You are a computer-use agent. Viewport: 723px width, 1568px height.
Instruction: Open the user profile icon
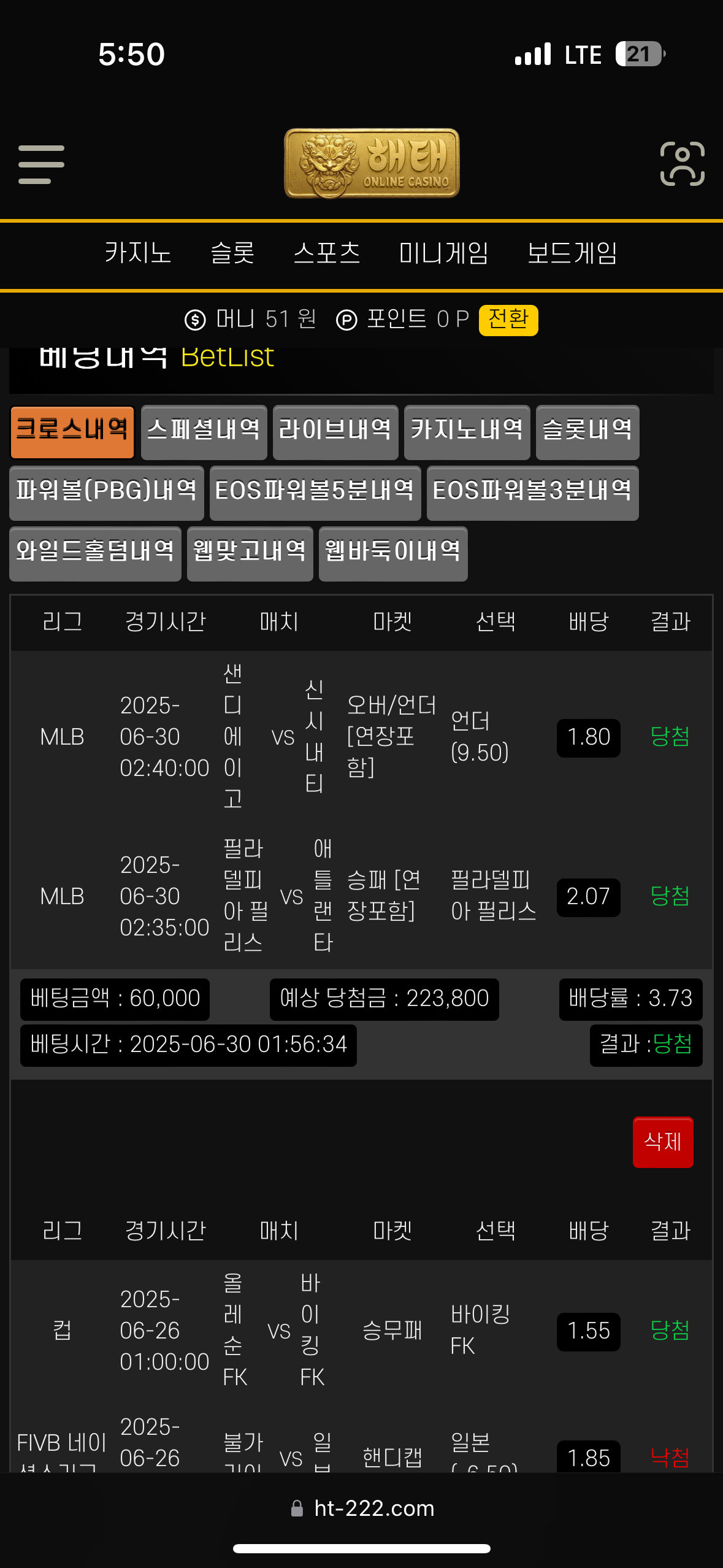[x=682, y=164]
